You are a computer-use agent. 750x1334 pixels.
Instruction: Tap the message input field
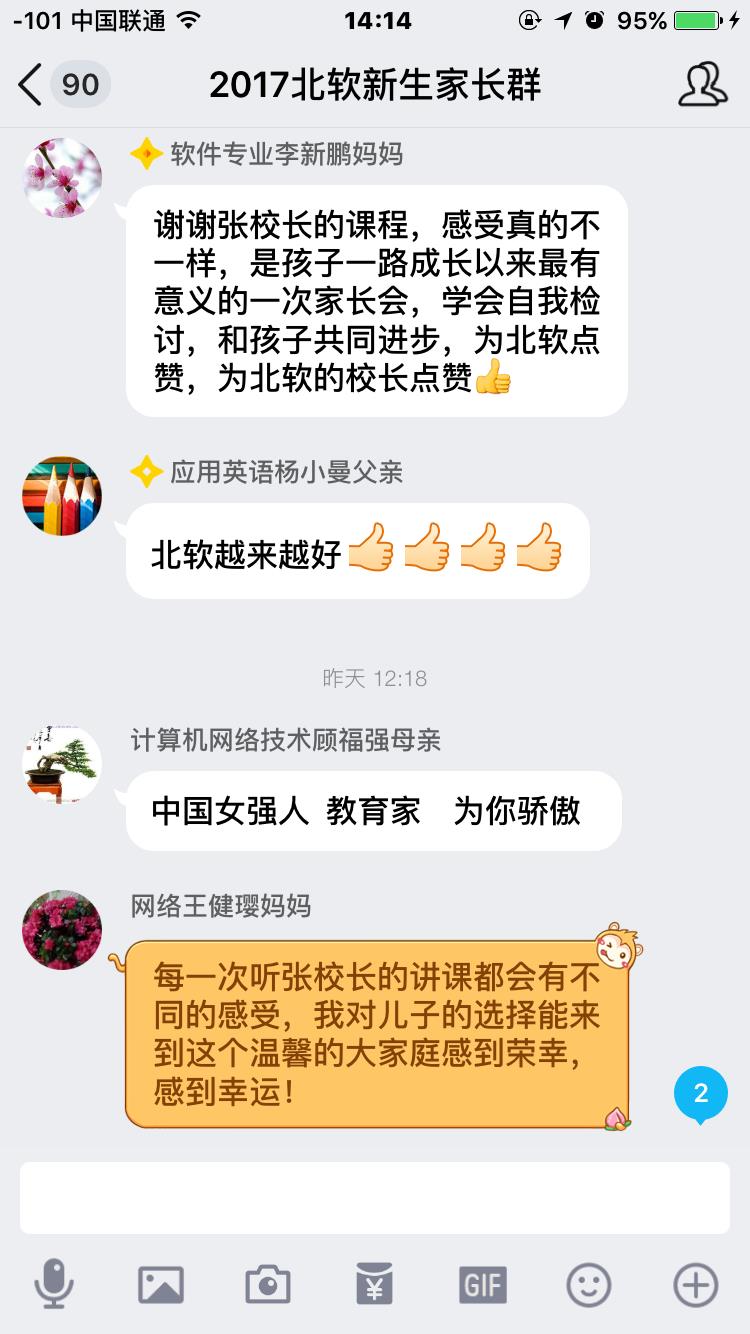[375, 1197]
